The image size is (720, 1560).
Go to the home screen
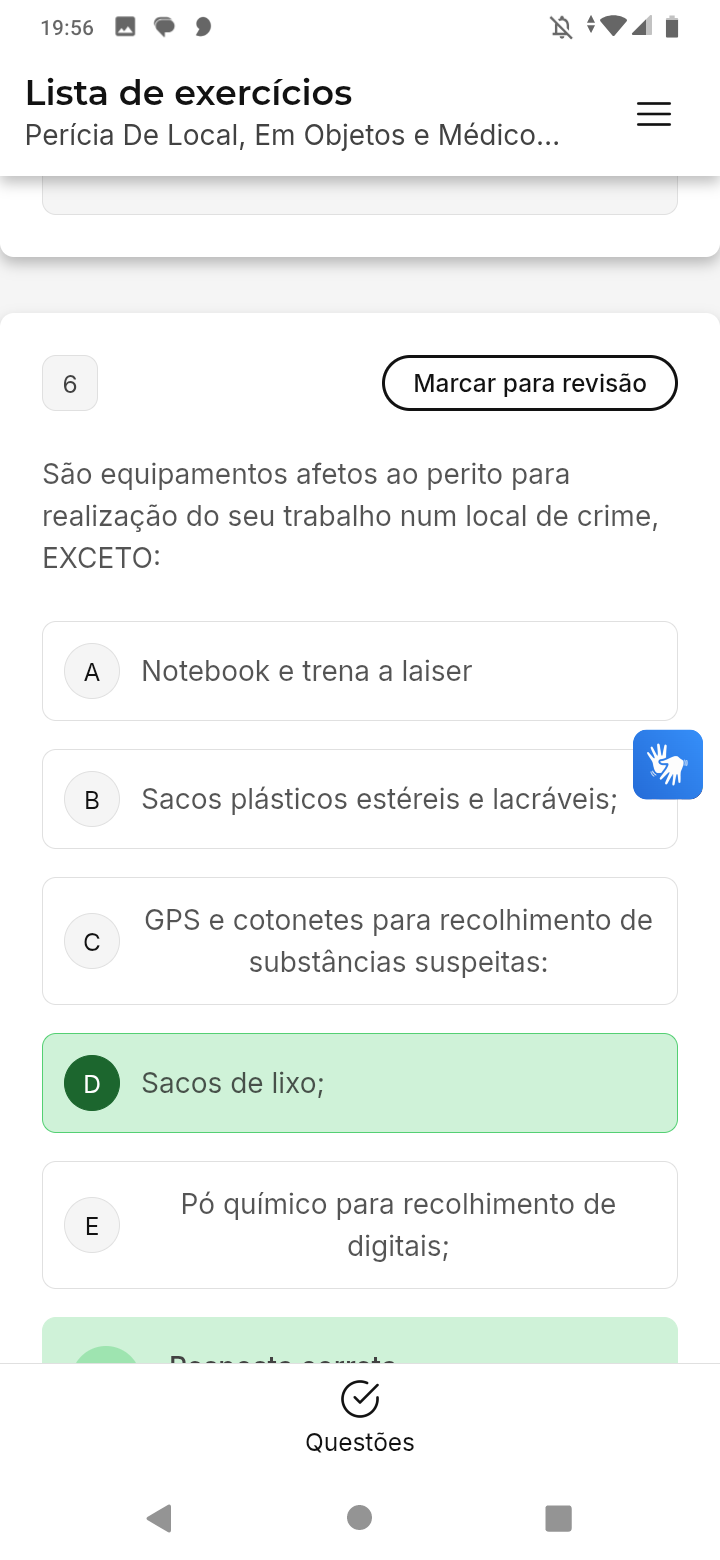pos(360,1518)
